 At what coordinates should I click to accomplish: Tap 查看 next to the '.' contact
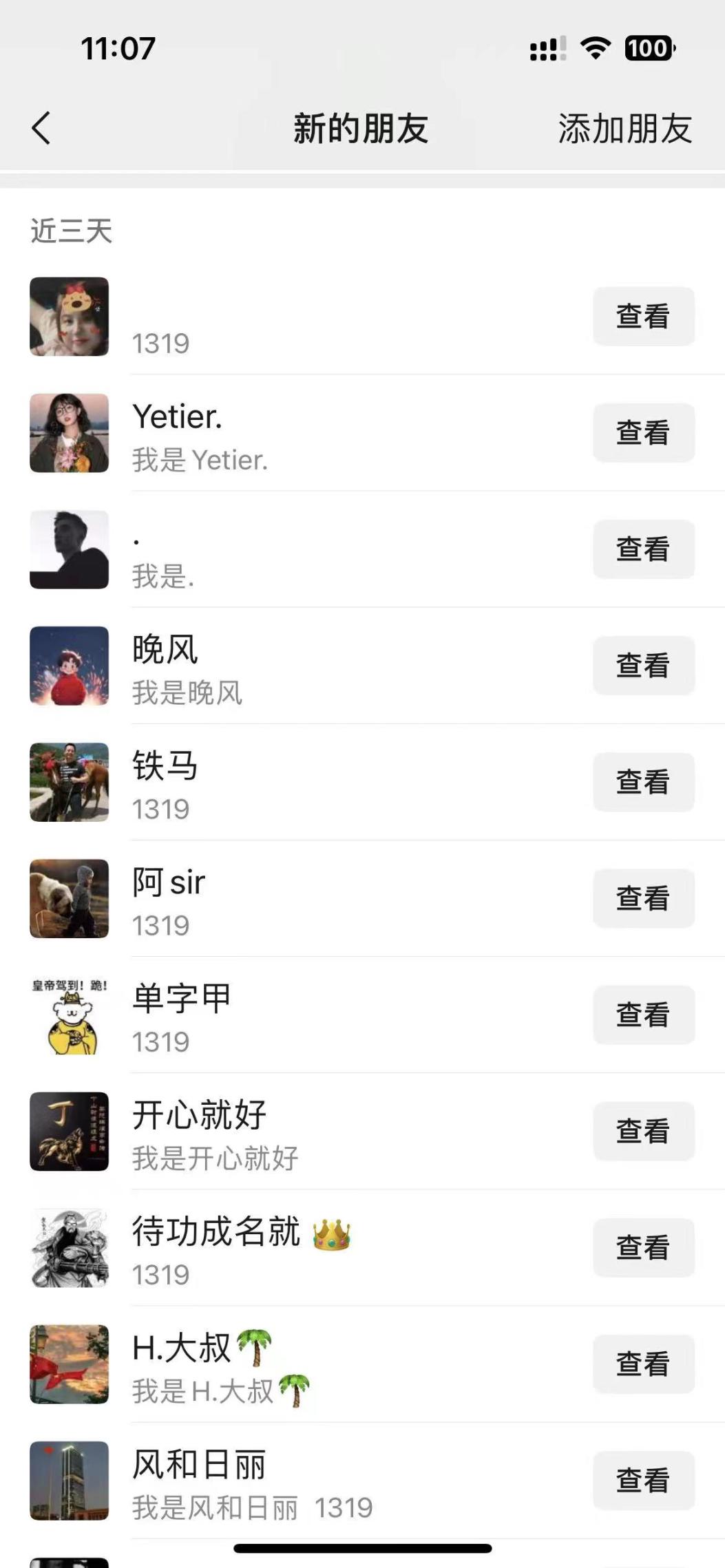click(642, 549)
